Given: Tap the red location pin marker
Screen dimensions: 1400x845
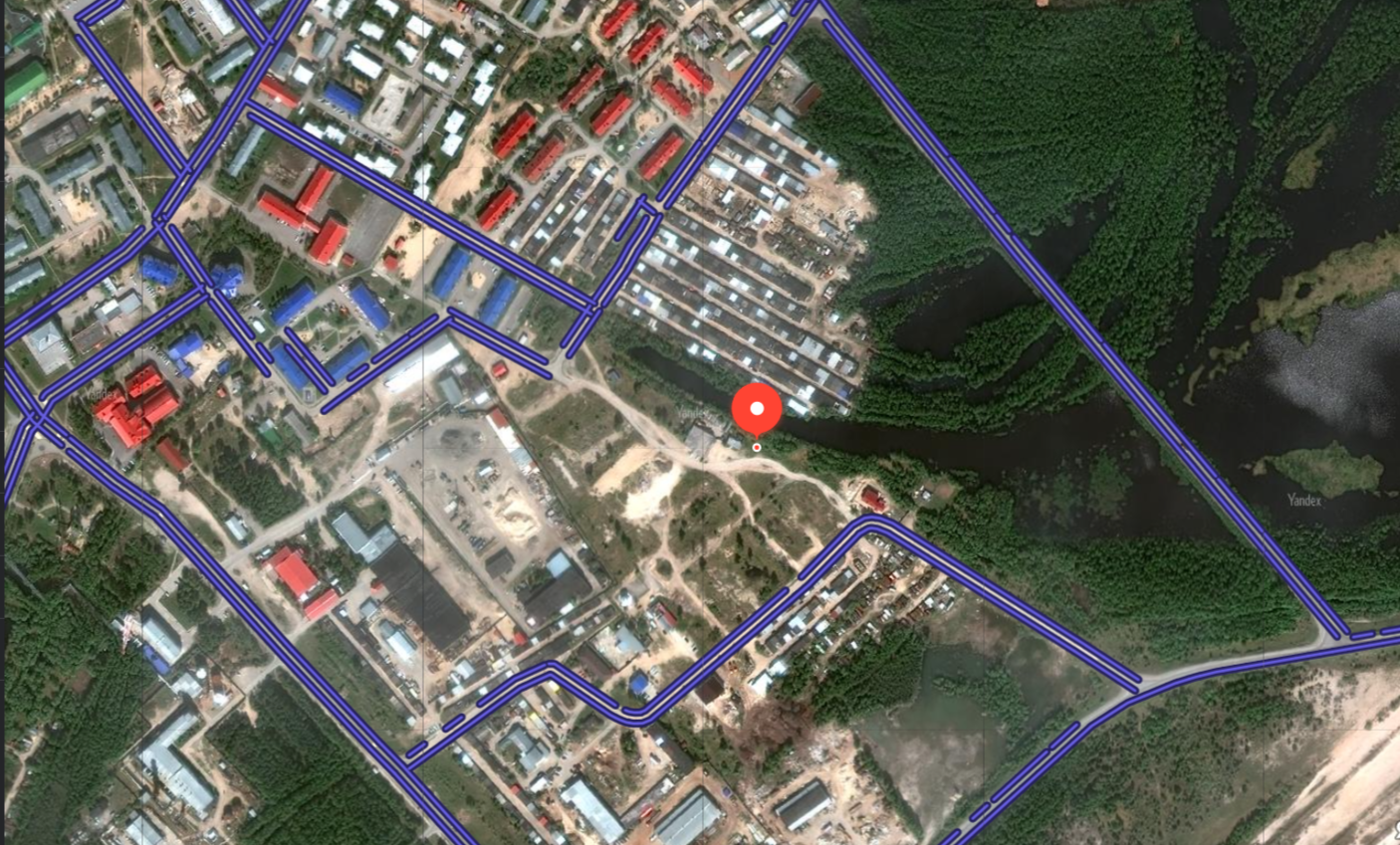Looking at the screenshot, I should (757, 410).
